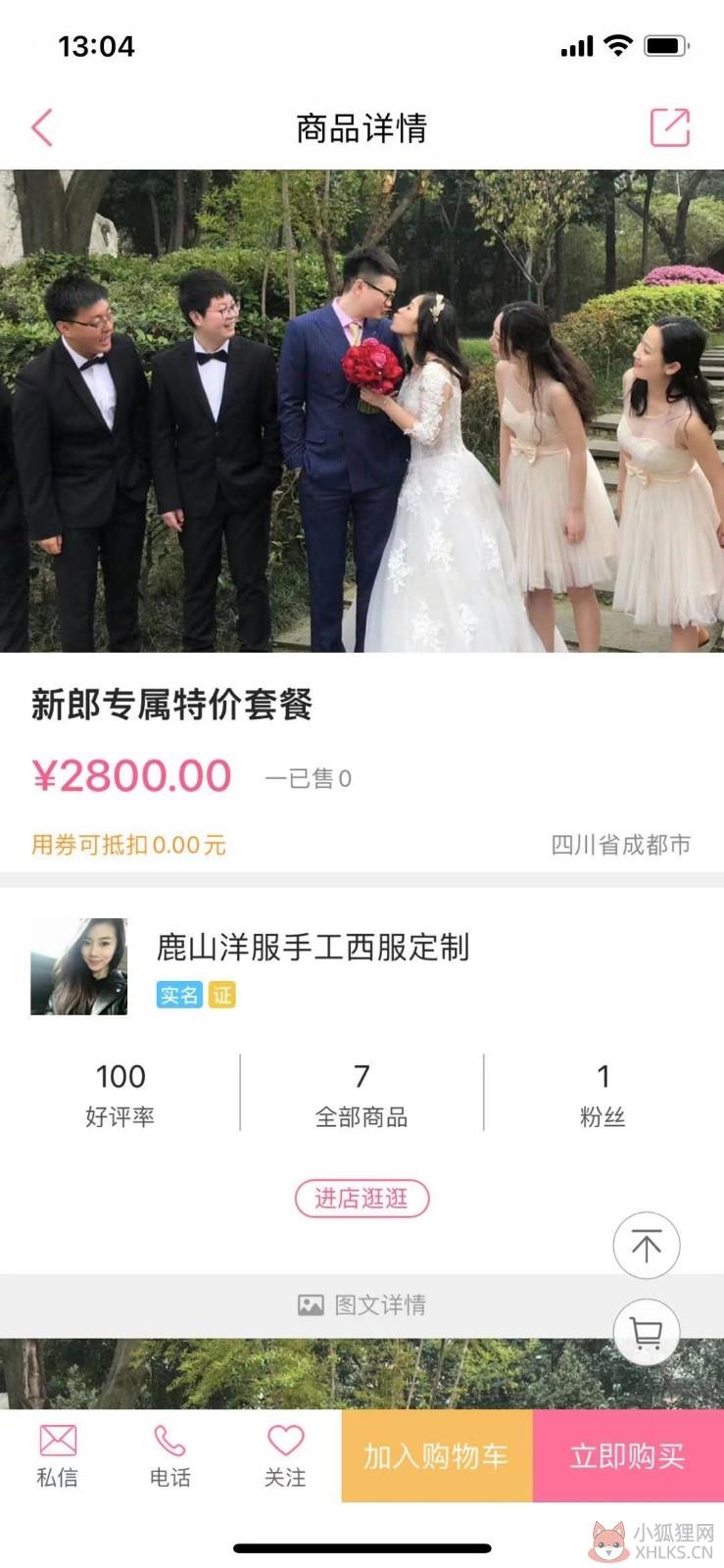Send a 私信 private message

(57, 1456)
